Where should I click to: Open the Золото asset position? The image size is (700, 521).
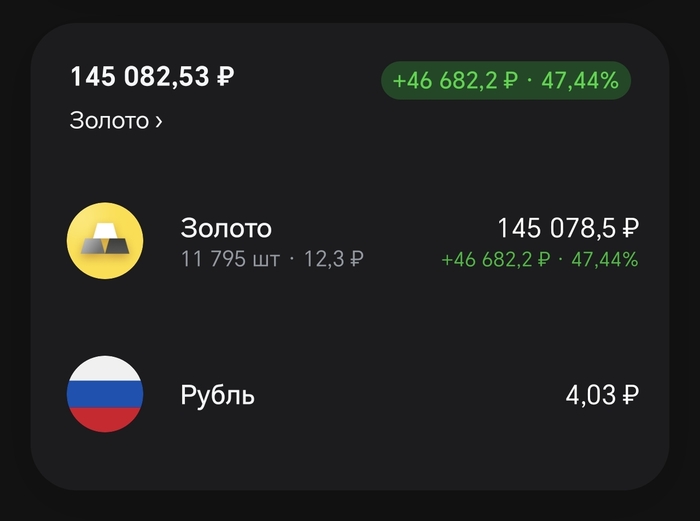click(x=350, y=242)
